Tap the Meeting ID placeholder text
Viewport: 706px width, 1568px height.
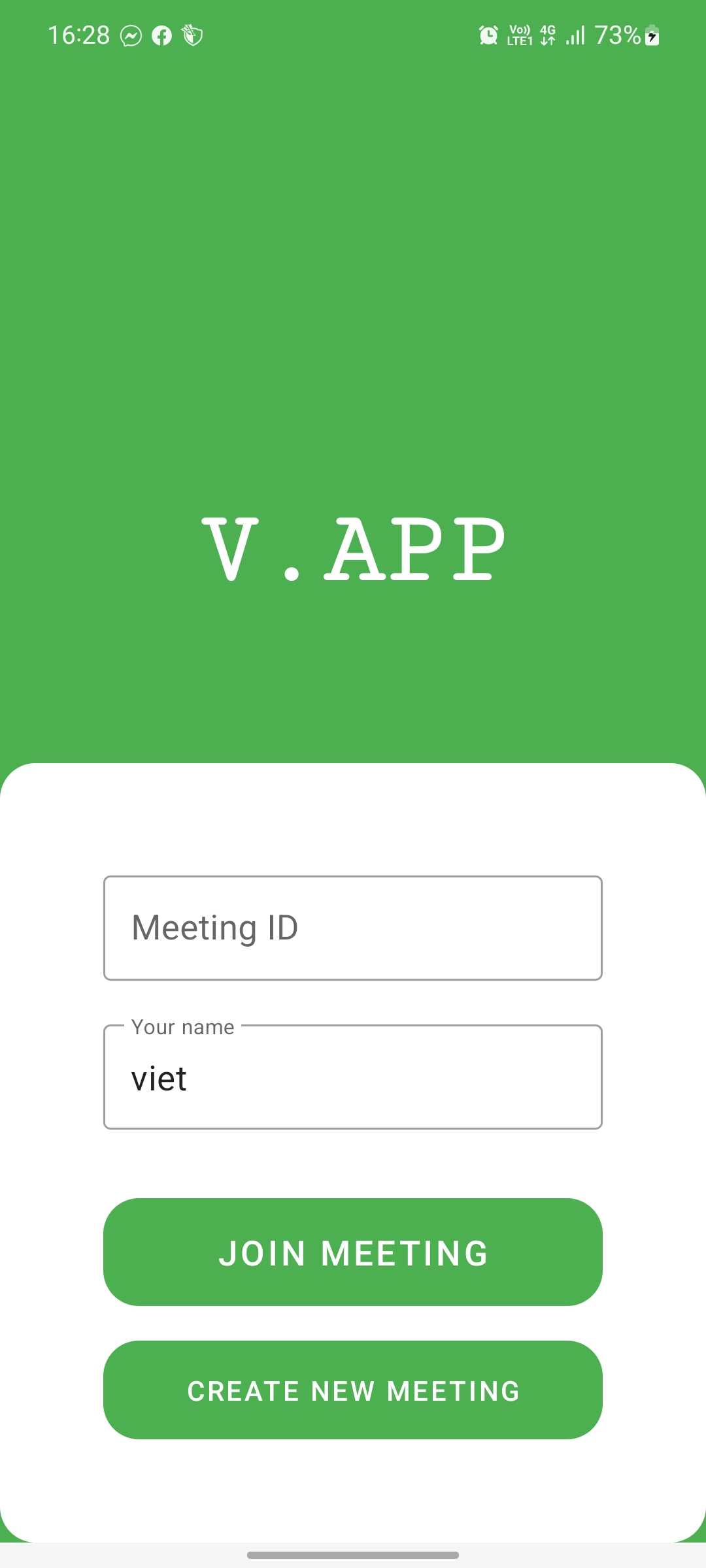[214, 927]
